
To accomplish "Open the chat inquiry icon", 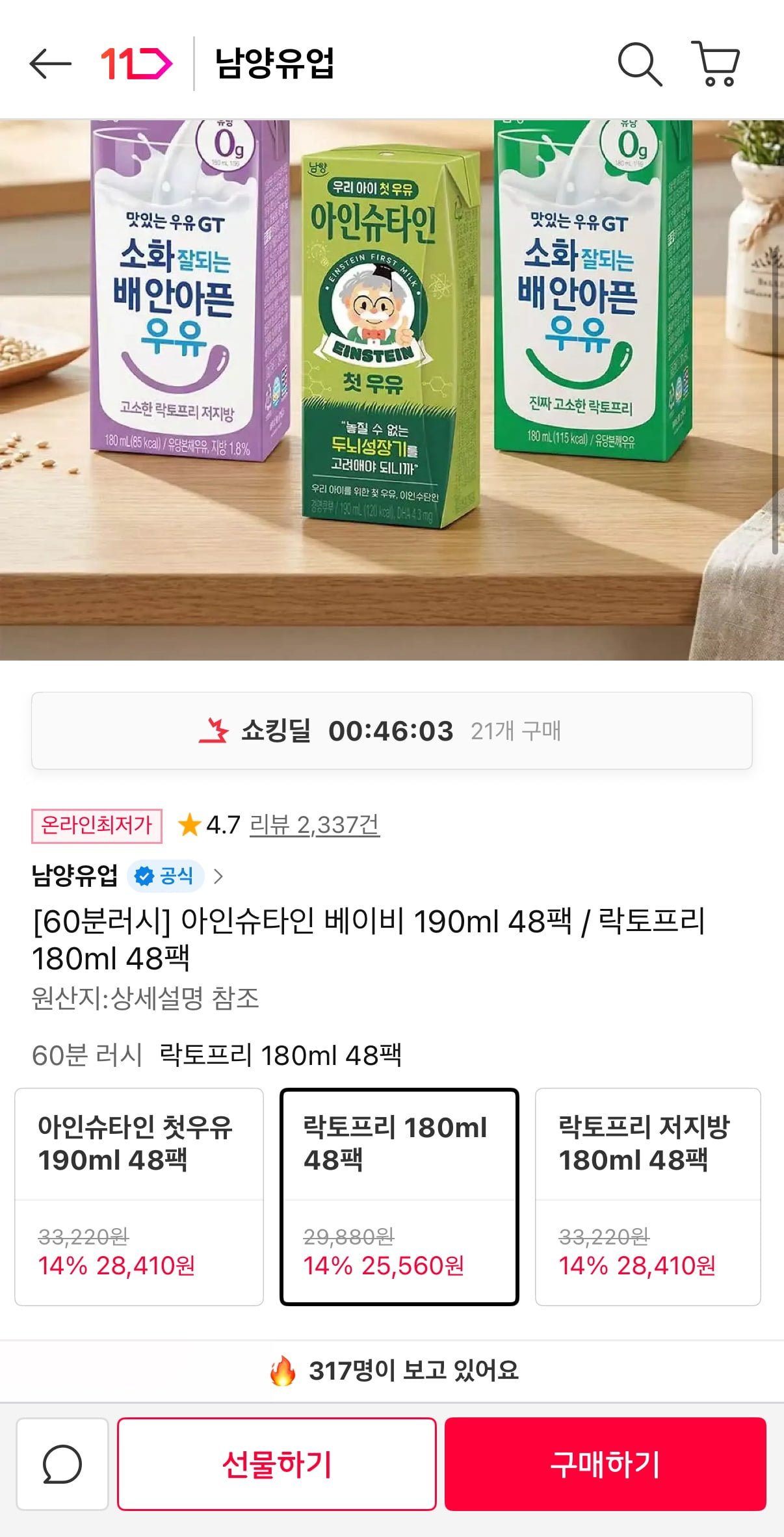I will pyautogui.click(x=62, y=1464).
